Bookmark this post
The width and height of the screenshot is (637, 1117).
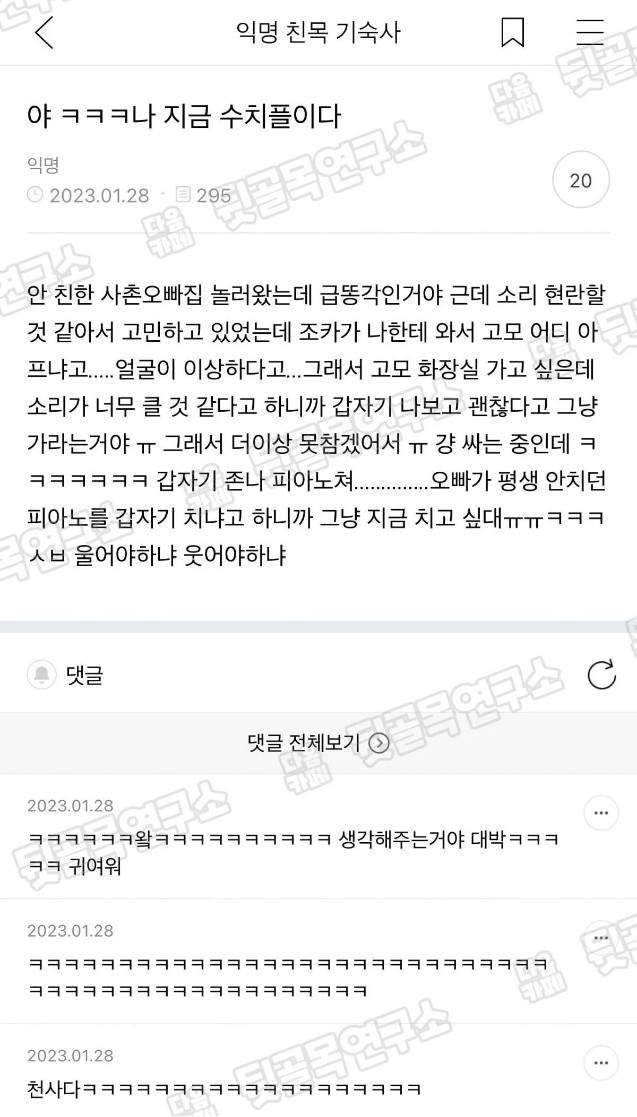click(x=512, y=32)
